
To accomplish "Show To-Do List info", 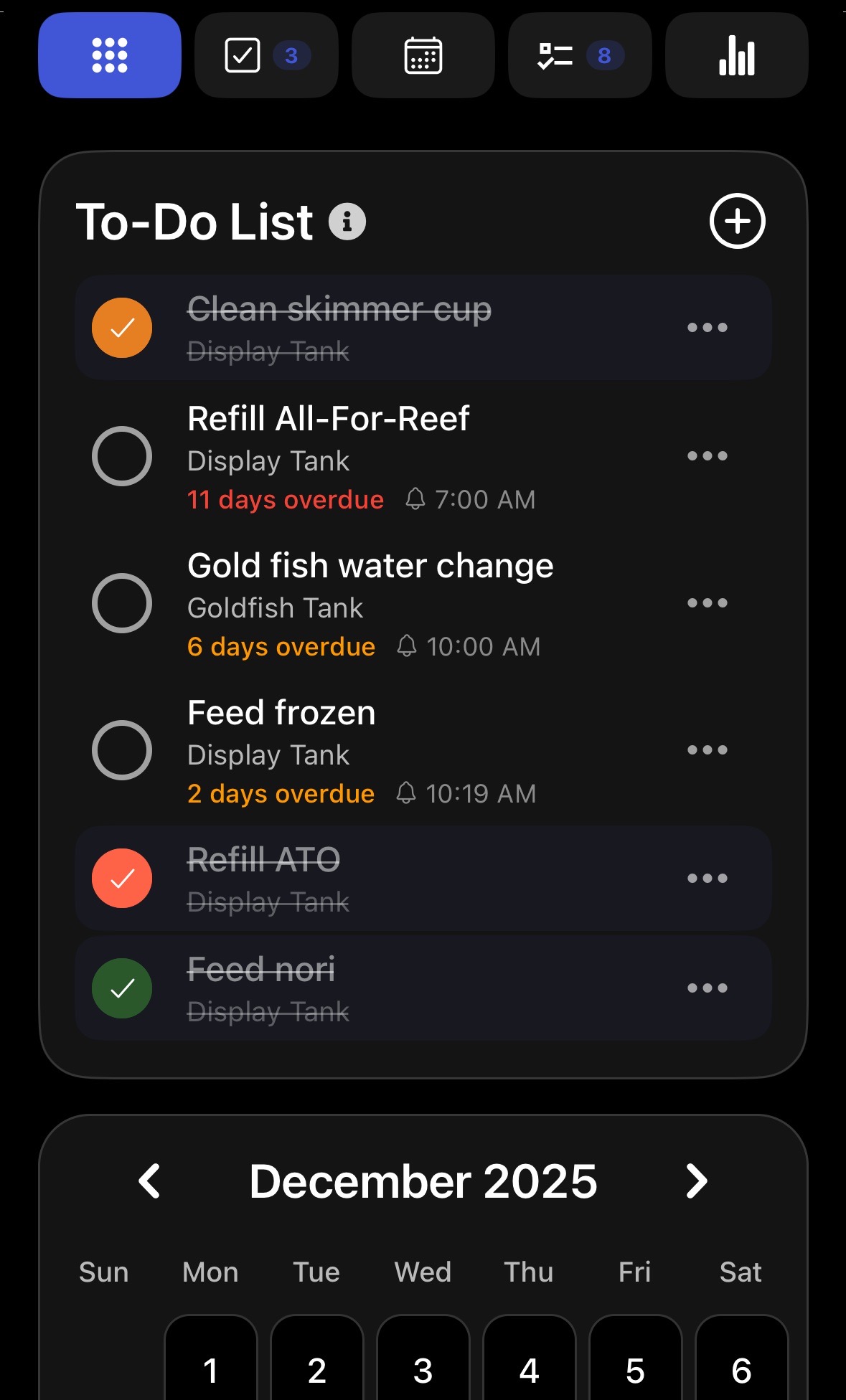I will tap(347, 222).
